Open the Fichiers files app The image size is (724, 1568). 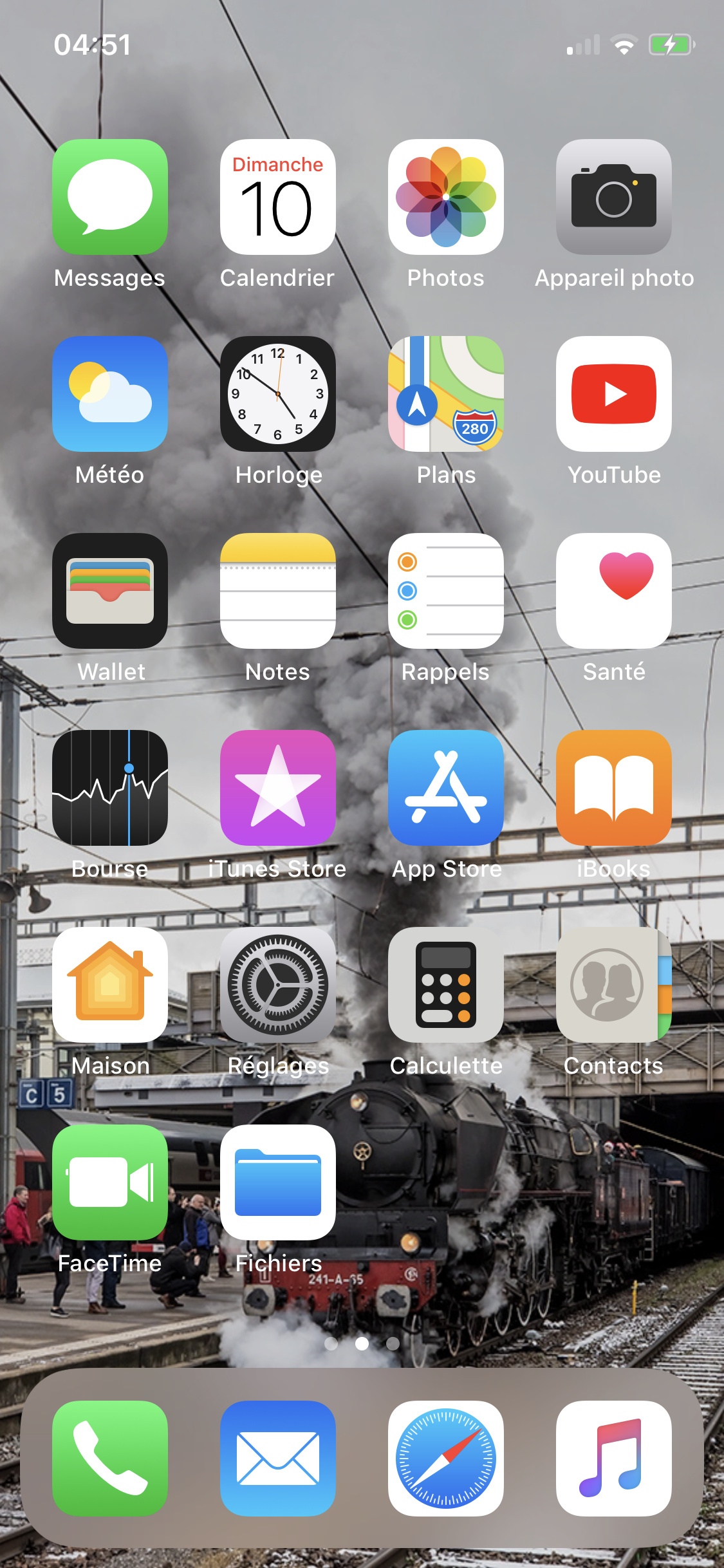(x=278, y=1182)
